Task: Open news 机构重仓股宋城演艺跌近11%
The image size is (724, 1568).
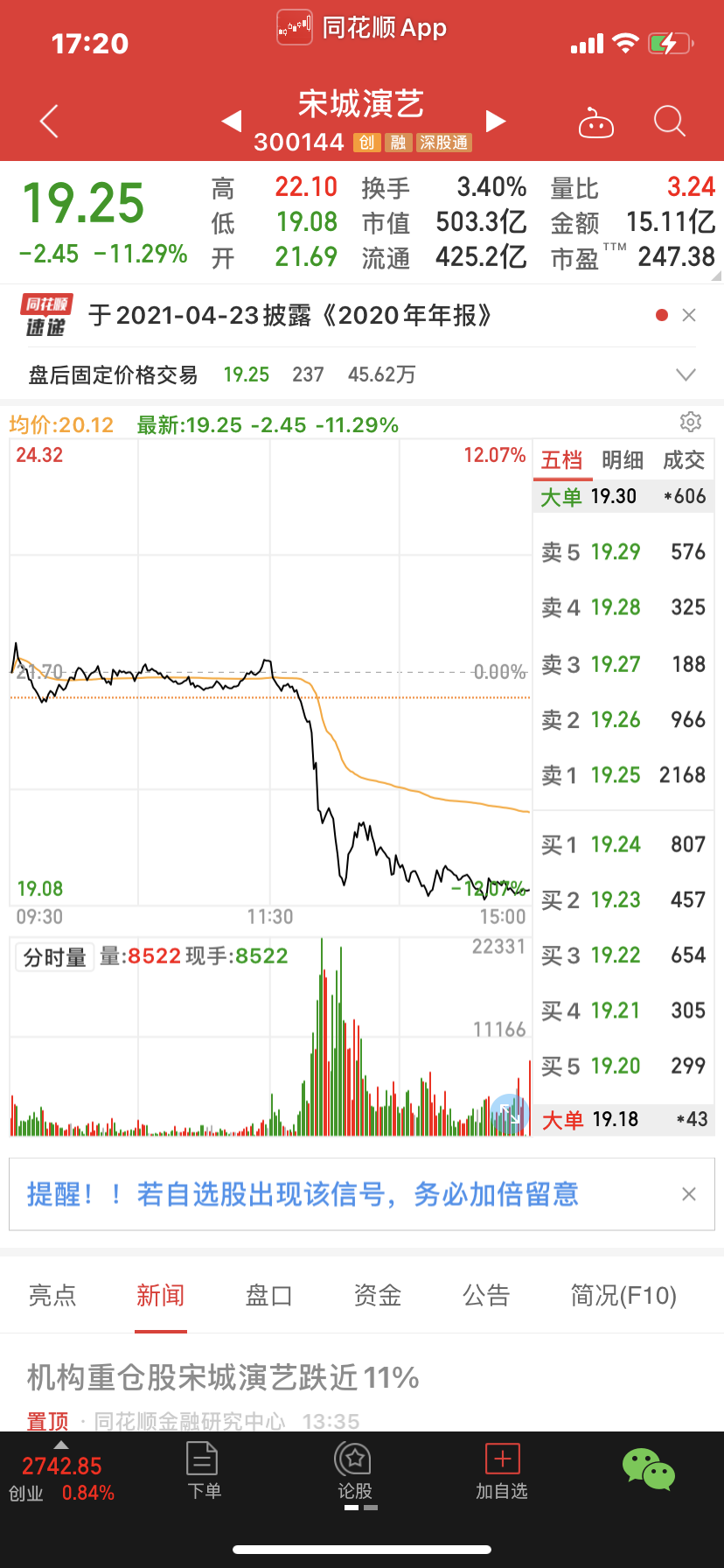Action: pos(223,1378)
